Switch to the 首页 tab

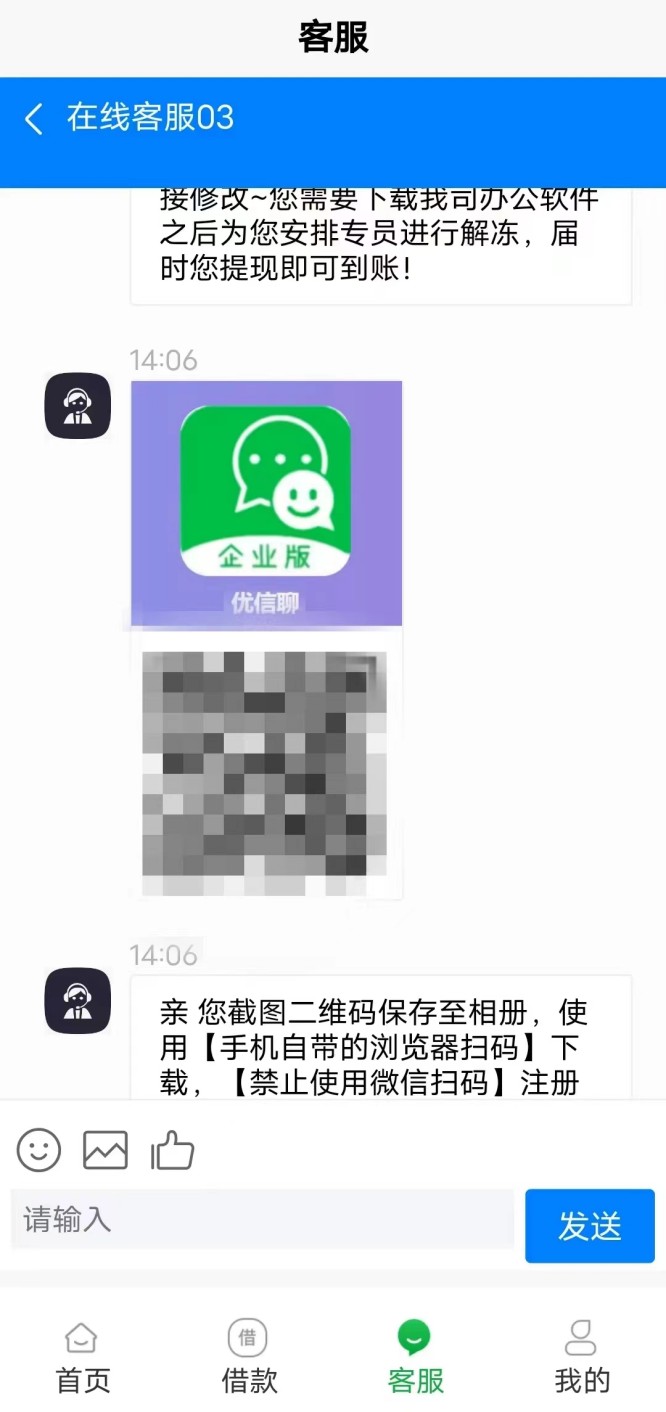[x=82, y=1357]
